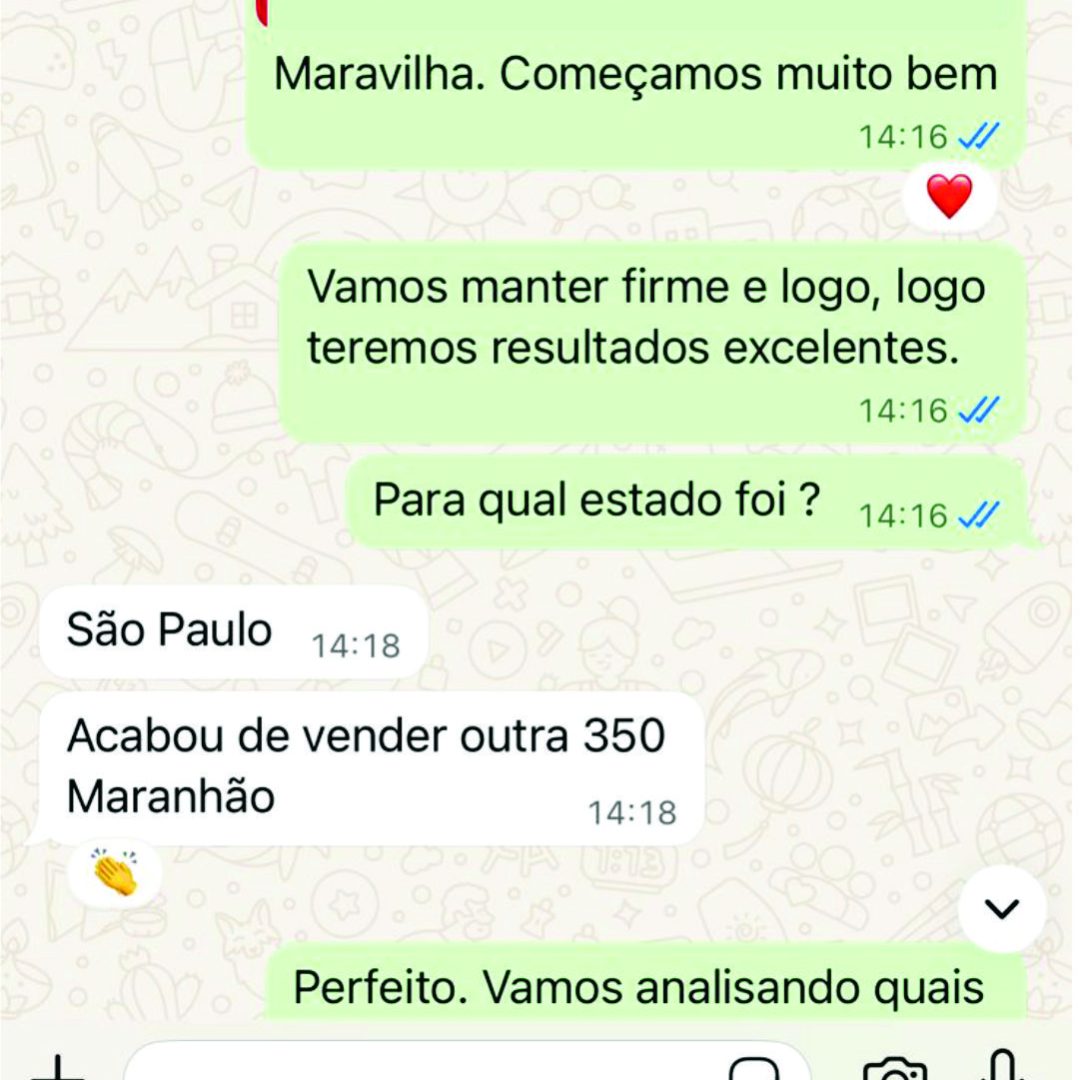1080x1080 pixels.
Task: Jump to latest messages with down chevron
Action: coord(1001,908)
